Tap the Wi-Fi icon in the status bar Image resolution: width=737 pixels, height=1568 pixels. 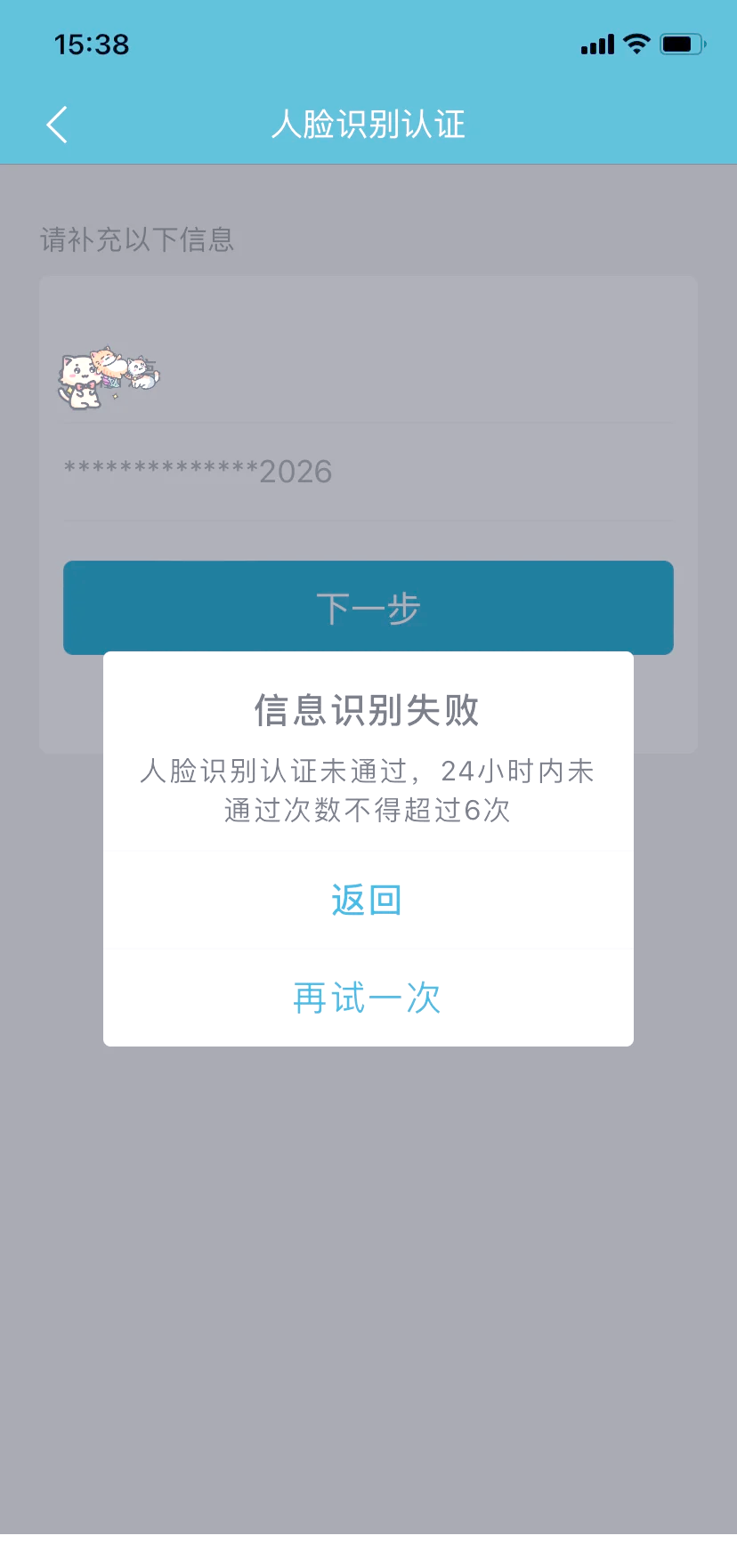click(x=636, y=44)
